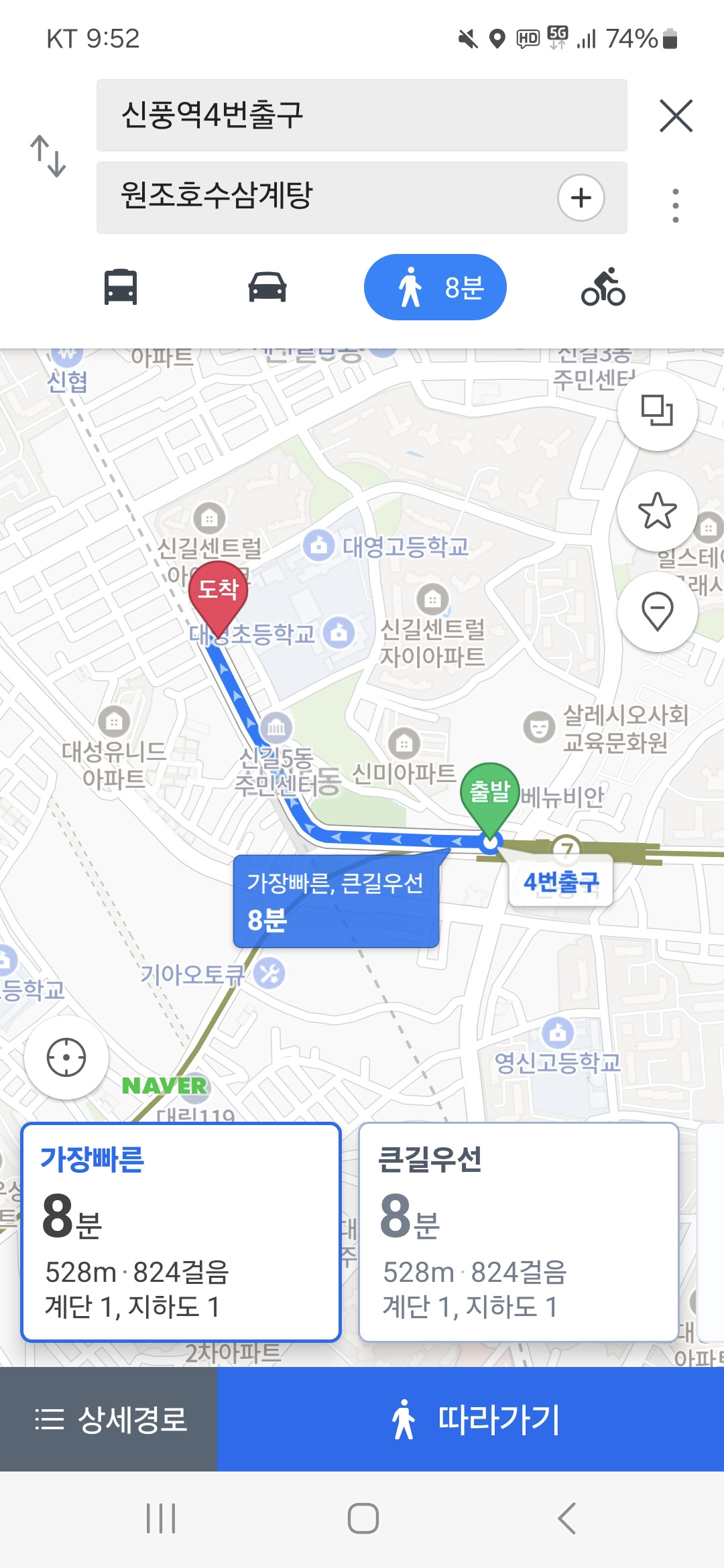
Task: Start navigation with 따라가기
Action: click(471, 1419)
